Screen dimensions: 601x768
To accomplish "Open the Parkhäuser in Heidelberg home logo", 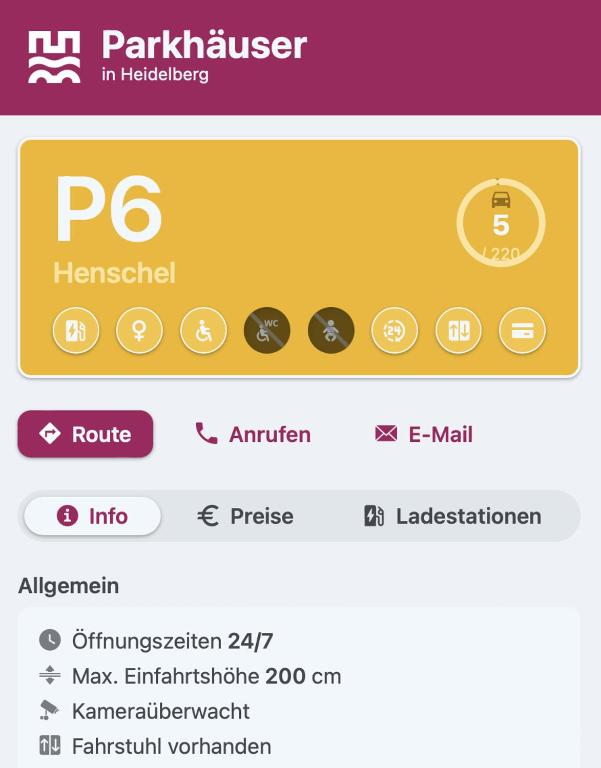I will pyautogui.click(x=167, y=56).
